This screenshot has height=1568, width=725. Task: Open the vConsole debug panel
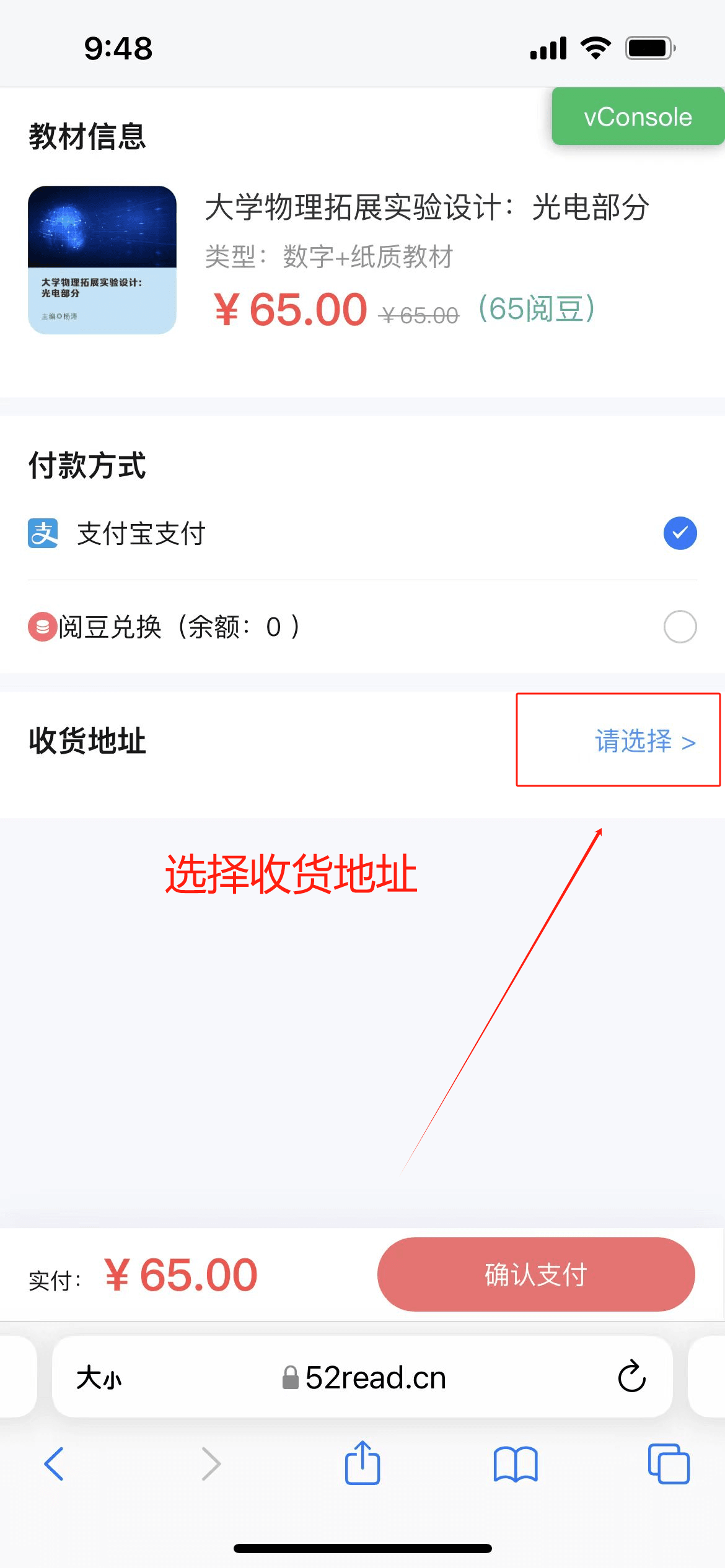click(x=638, y=117)
